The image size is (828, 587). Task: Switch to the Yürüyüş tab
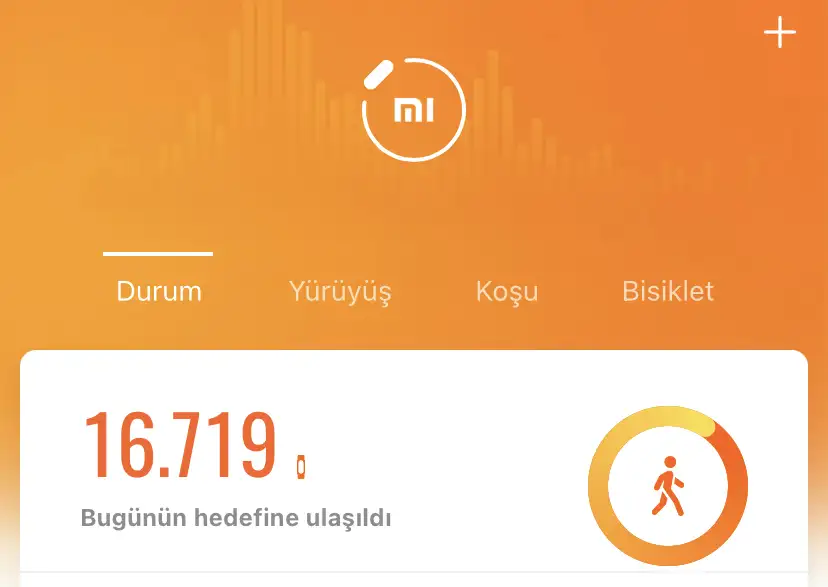(340, 292)
